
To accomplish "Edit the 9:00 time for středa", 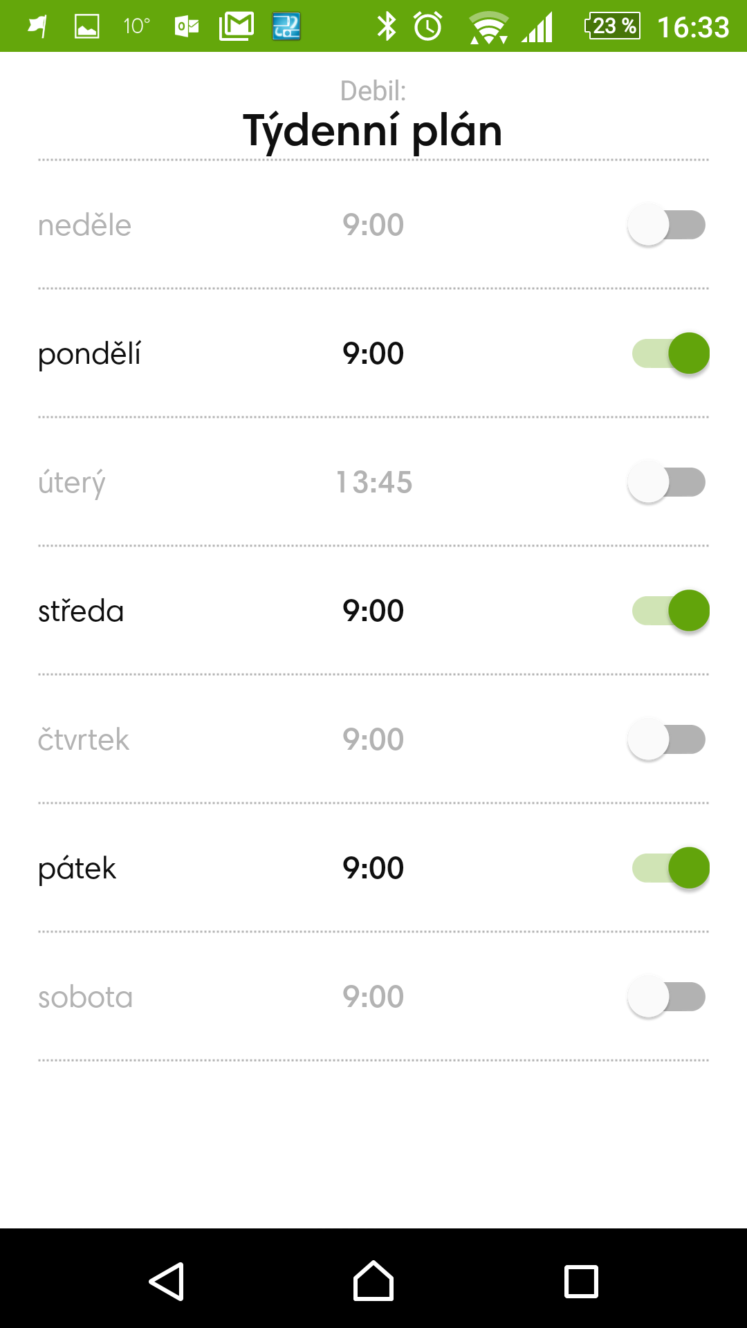I will 373,611.
